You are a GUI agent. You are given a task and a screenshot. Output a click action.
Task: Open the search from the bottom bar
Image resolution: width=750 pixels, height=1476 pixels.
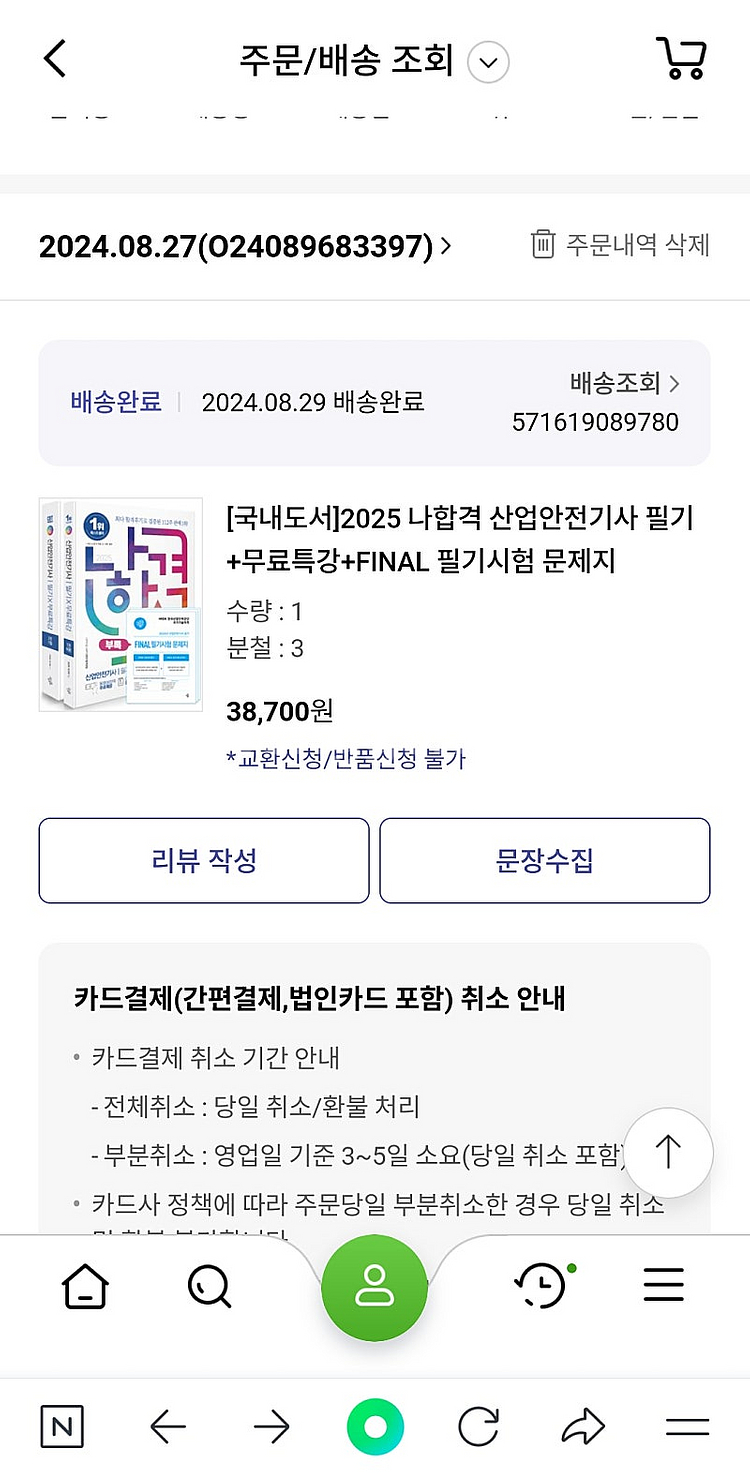[209, 1287]
